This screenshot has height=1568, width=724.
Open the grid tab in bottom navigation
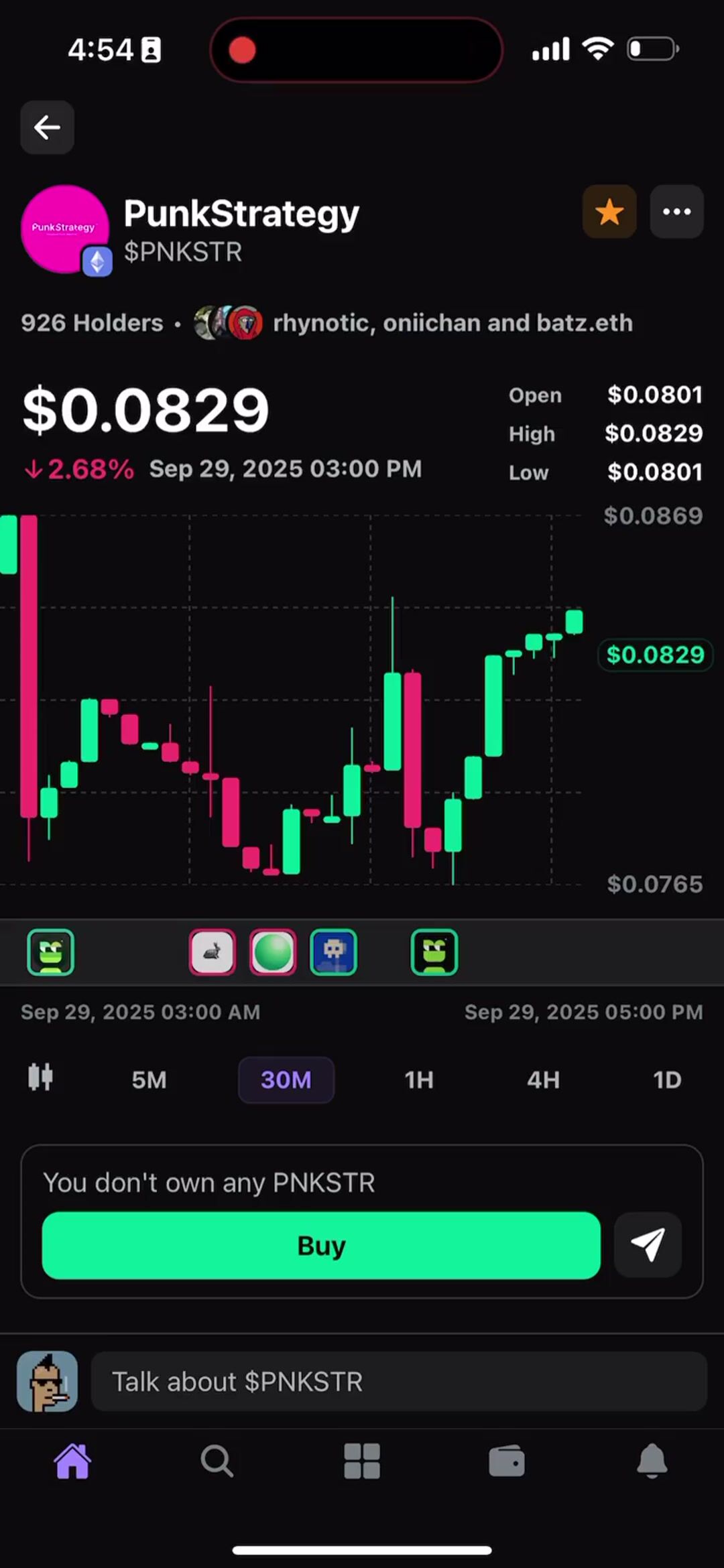coord(362,1461)
